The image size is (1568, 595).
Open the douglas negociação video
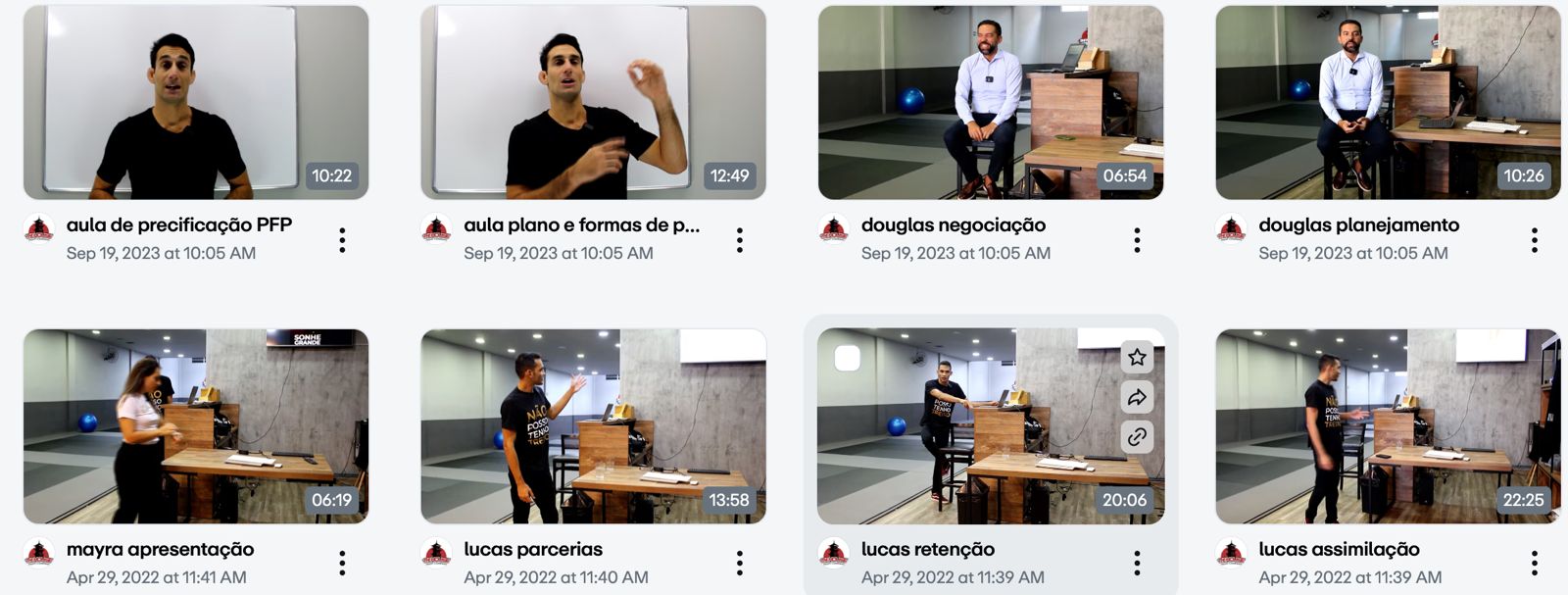click(990, 103)
